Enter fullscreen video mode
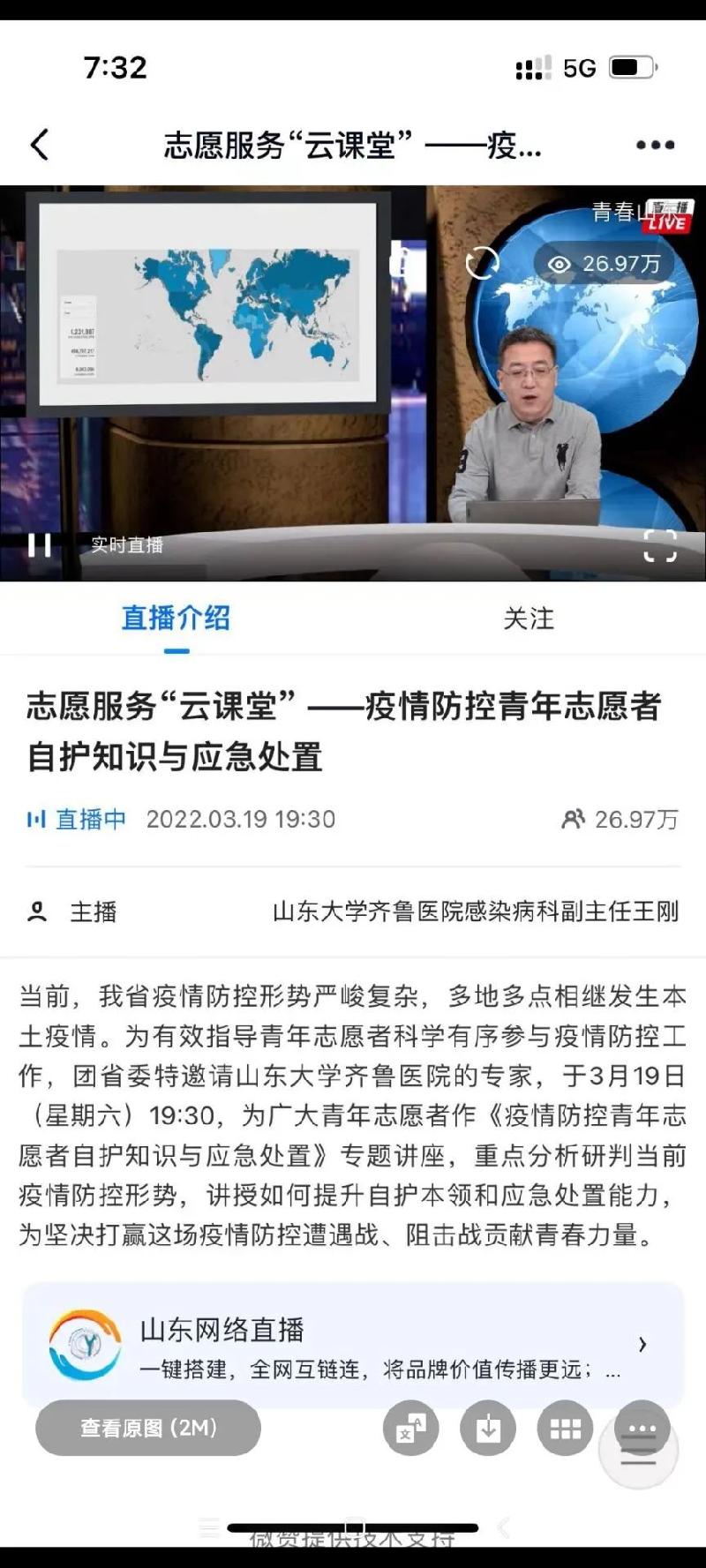 [659, 546]
